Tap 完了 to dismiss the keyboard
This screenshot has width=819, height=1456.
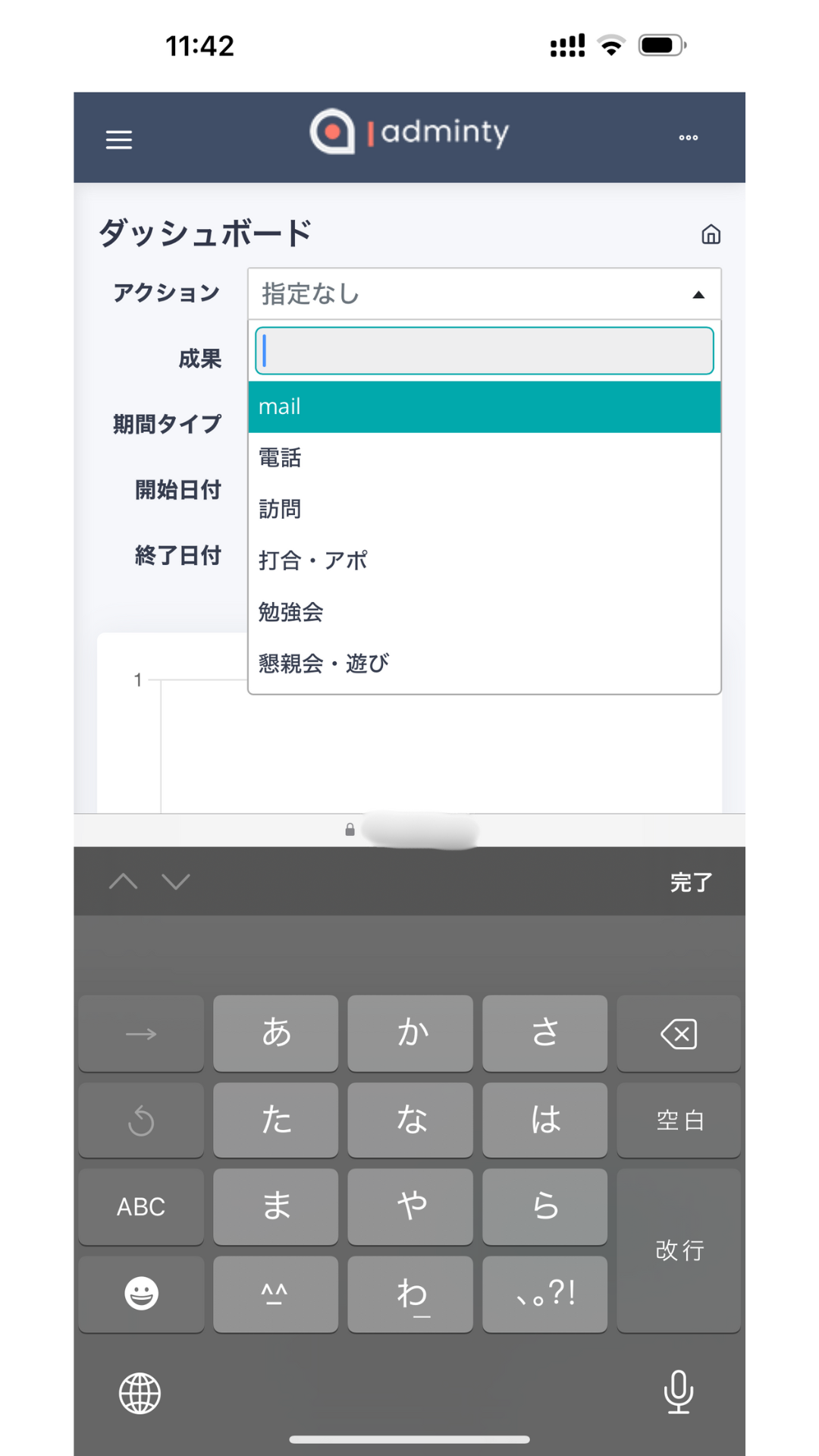click(x=691, y=883)
